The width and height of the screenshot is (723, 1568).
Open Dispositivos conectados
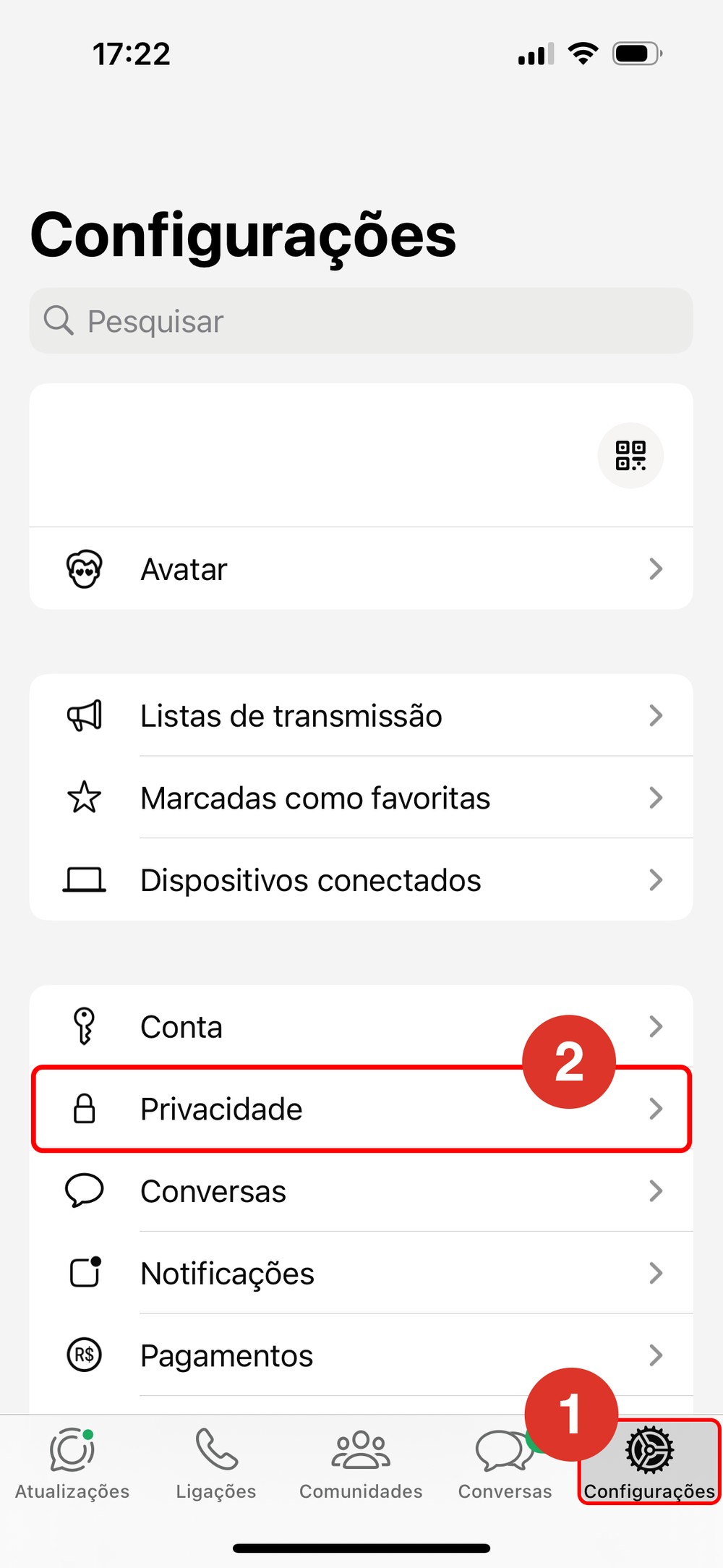(360, 880)
